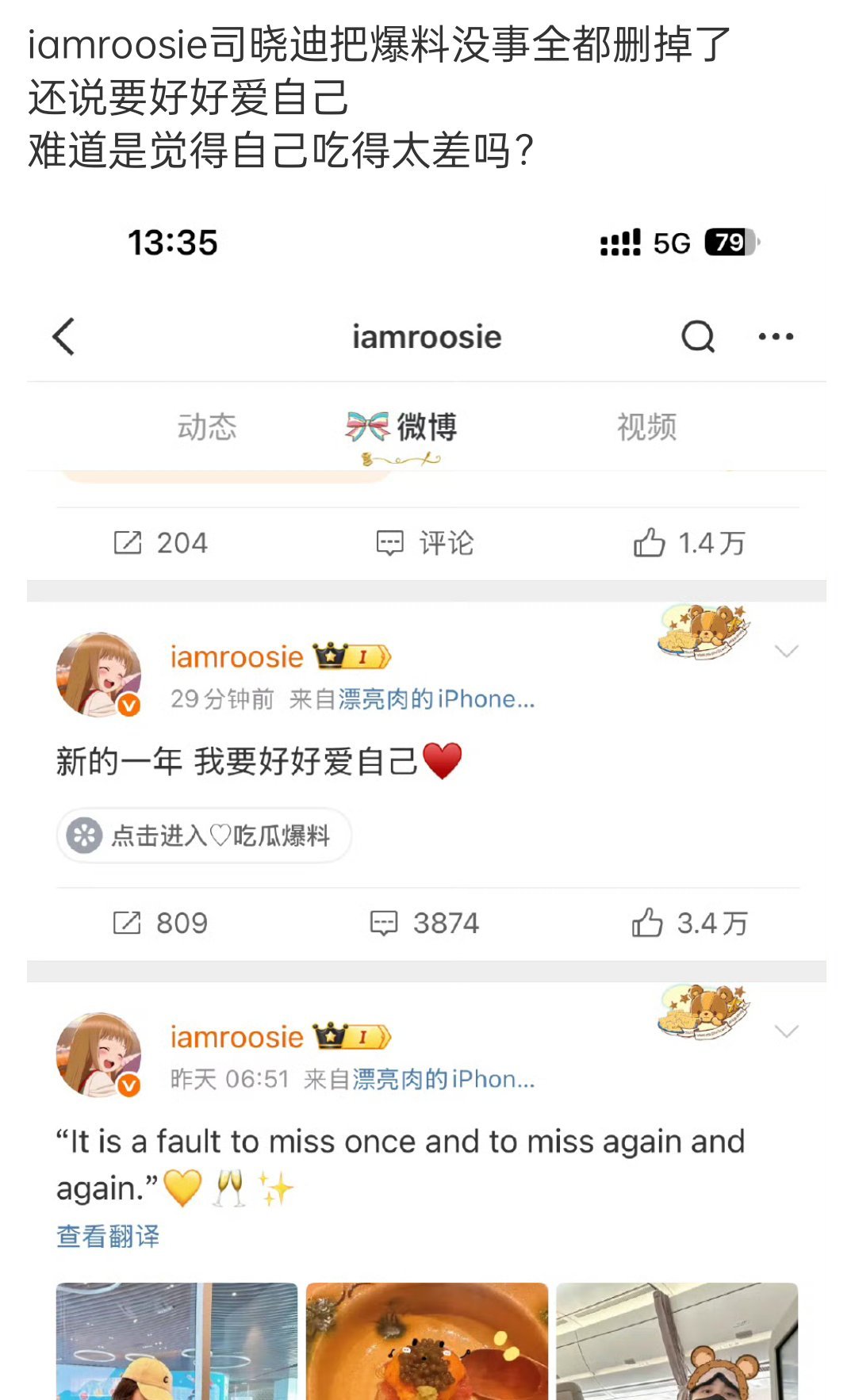855x1400 pixels.
Task: Expand the chevron on the newest post
Action: [786, 651]
